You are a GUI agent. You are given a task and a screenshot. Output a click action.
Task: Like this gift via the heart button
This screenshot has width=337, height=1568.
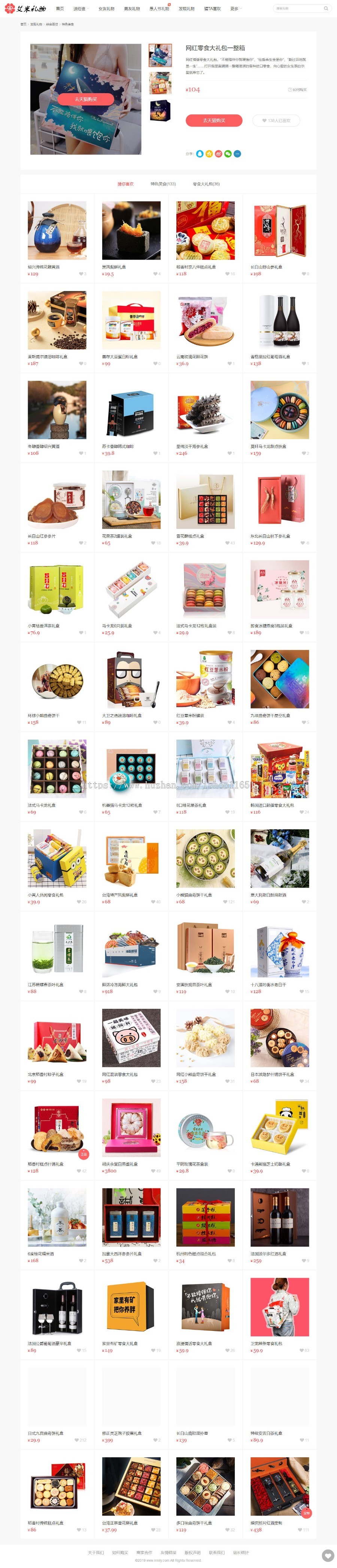tap(276, 120)
